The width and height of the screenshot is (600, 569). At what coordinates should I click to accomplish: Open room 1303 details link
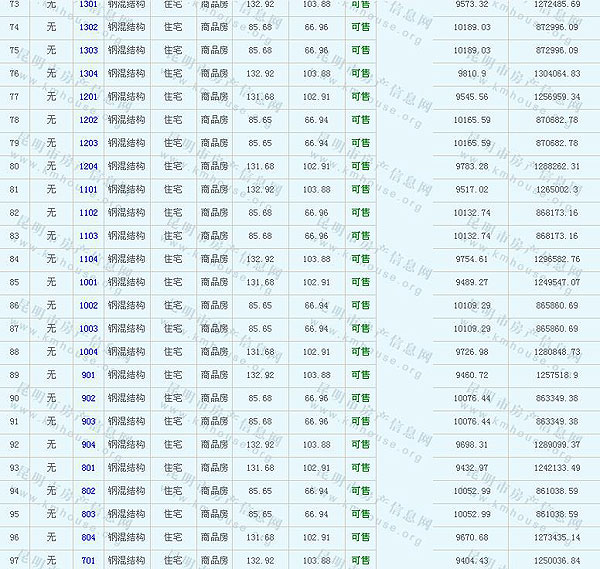[88, 50]
